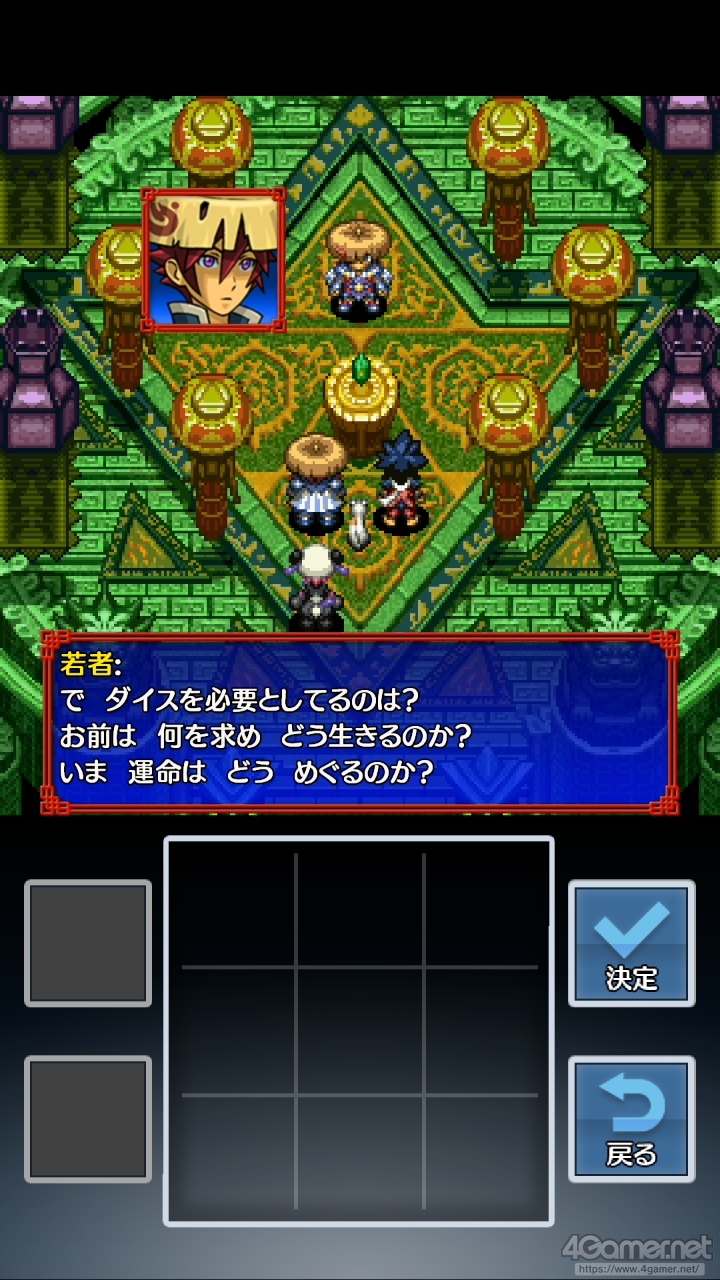Advance the 若者 dialogue box

360,722
